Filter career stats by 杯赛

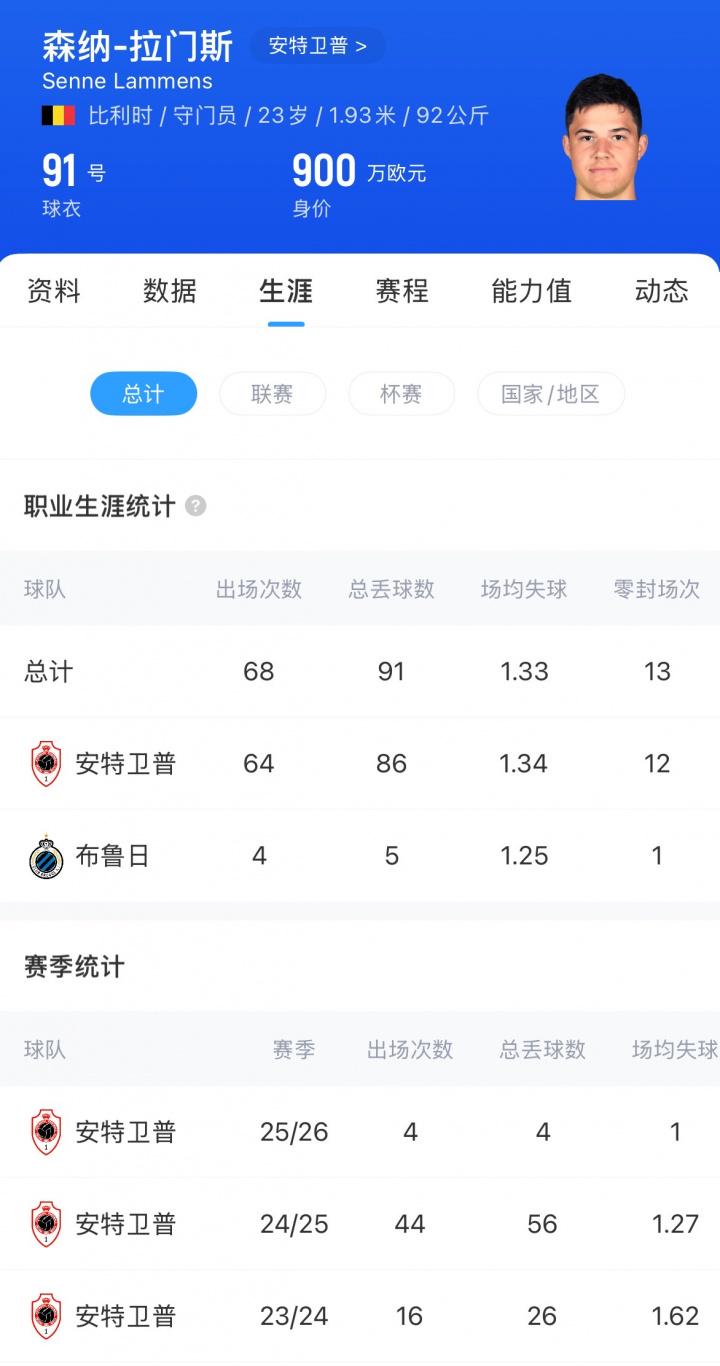tap(401, 394)
